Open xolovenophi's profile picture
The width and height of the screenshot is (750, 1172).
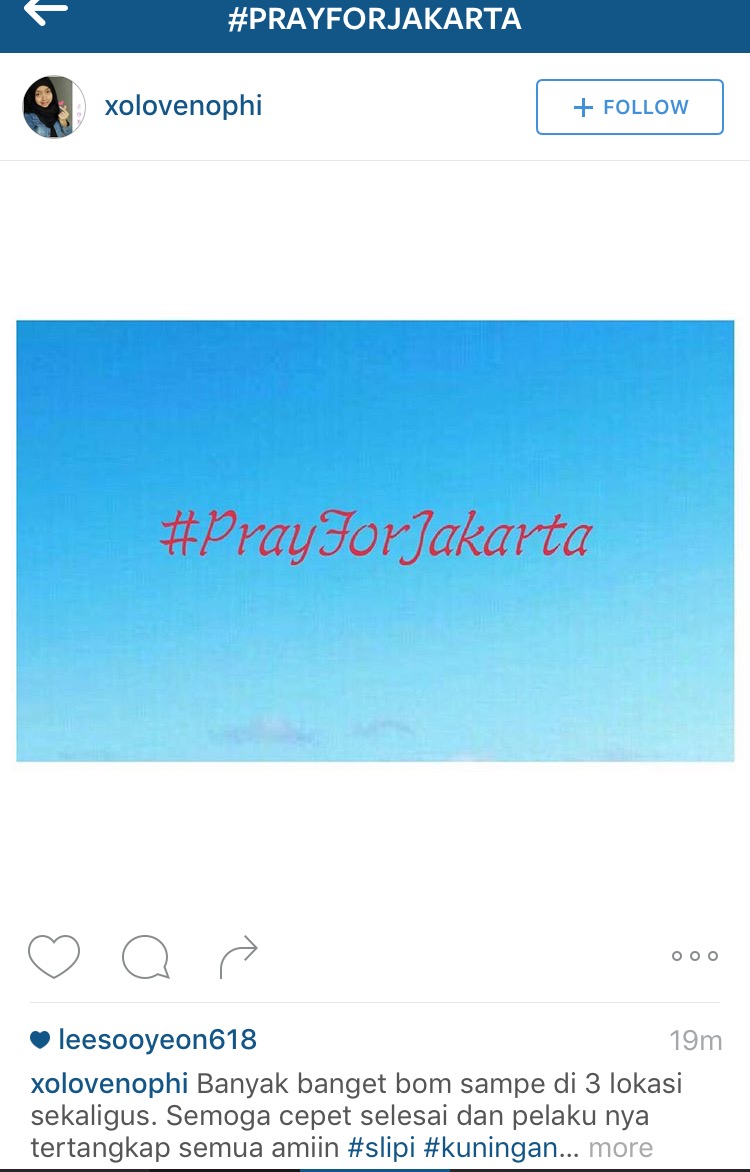[x=54, y=107]
